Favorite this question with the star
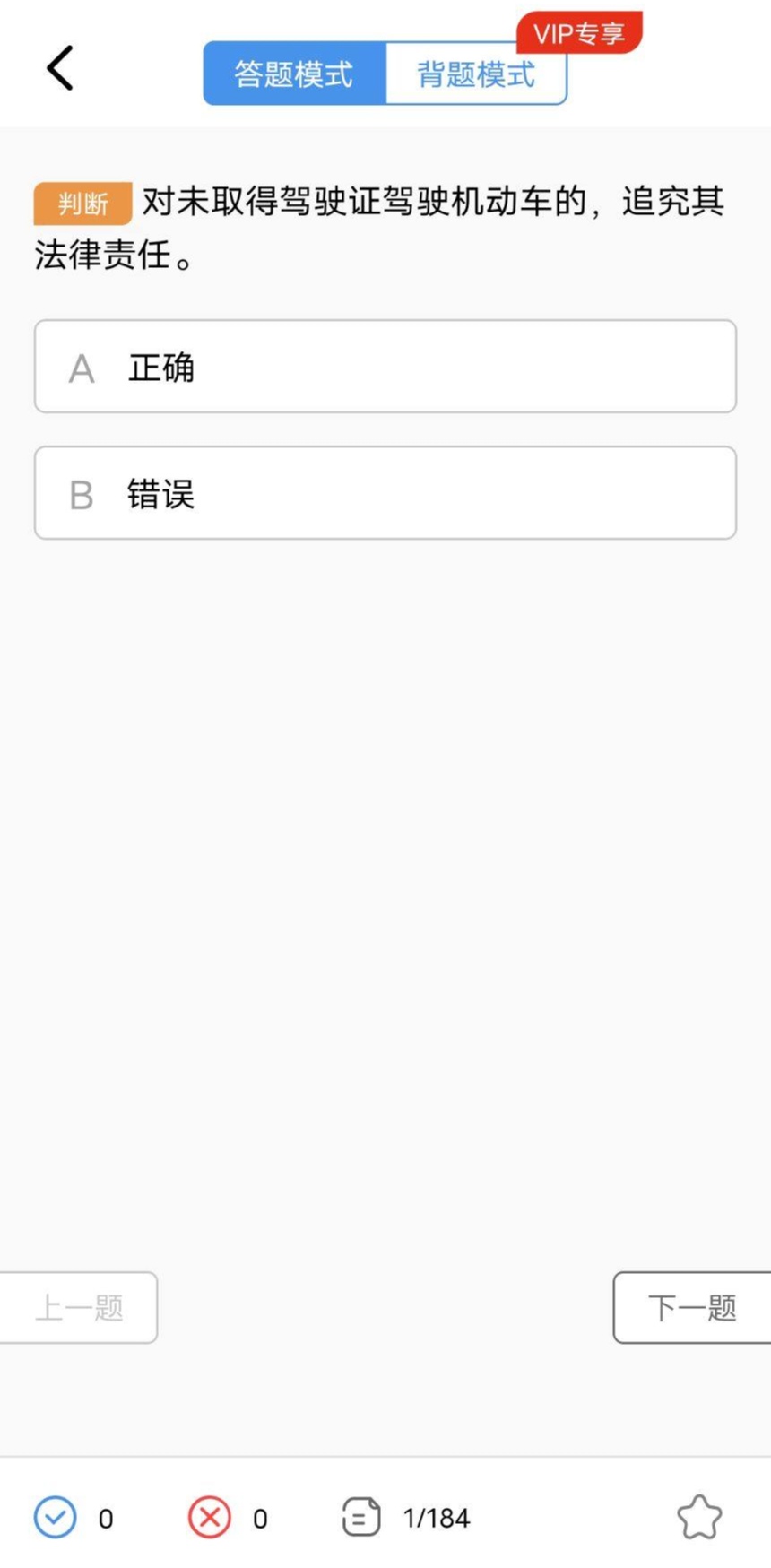Viewport: 771px width, 1568px height. [x=699, y=1518]
